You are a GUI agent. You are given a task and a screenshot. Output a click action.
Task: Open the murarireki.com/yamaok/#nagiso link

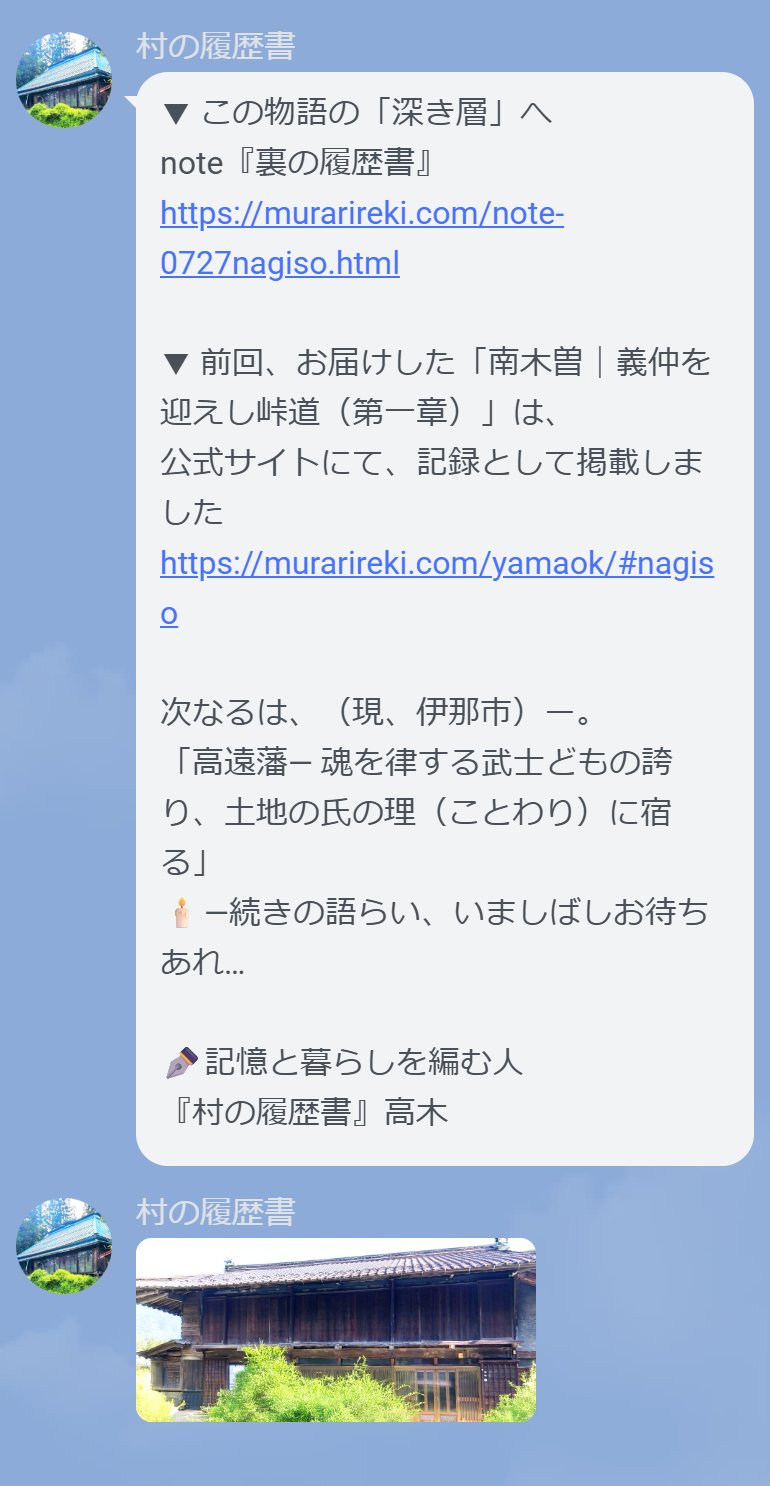click(436, 565)
